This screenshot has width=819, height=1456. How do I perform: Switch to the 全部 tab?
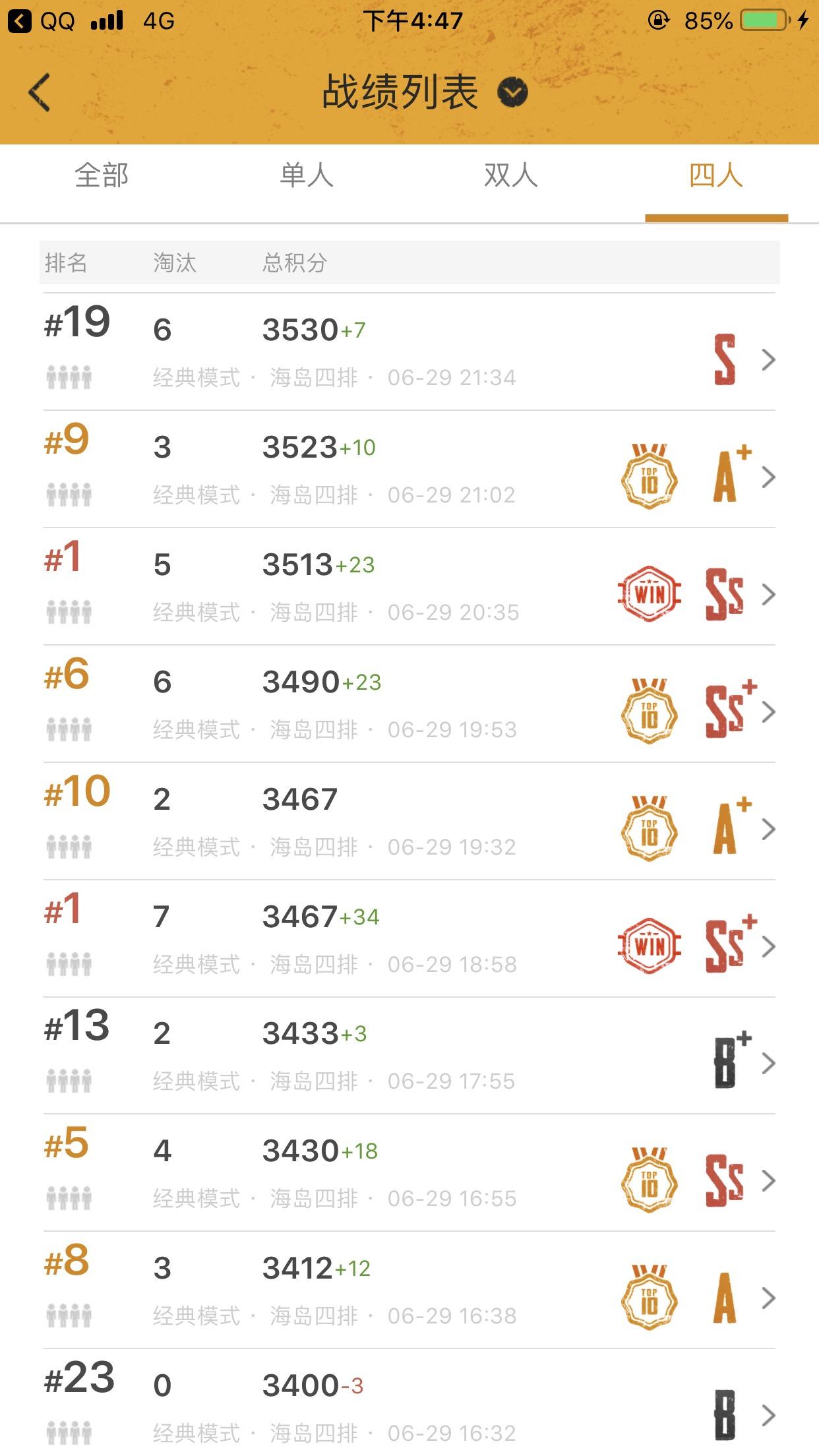click(x=102, y=176)
